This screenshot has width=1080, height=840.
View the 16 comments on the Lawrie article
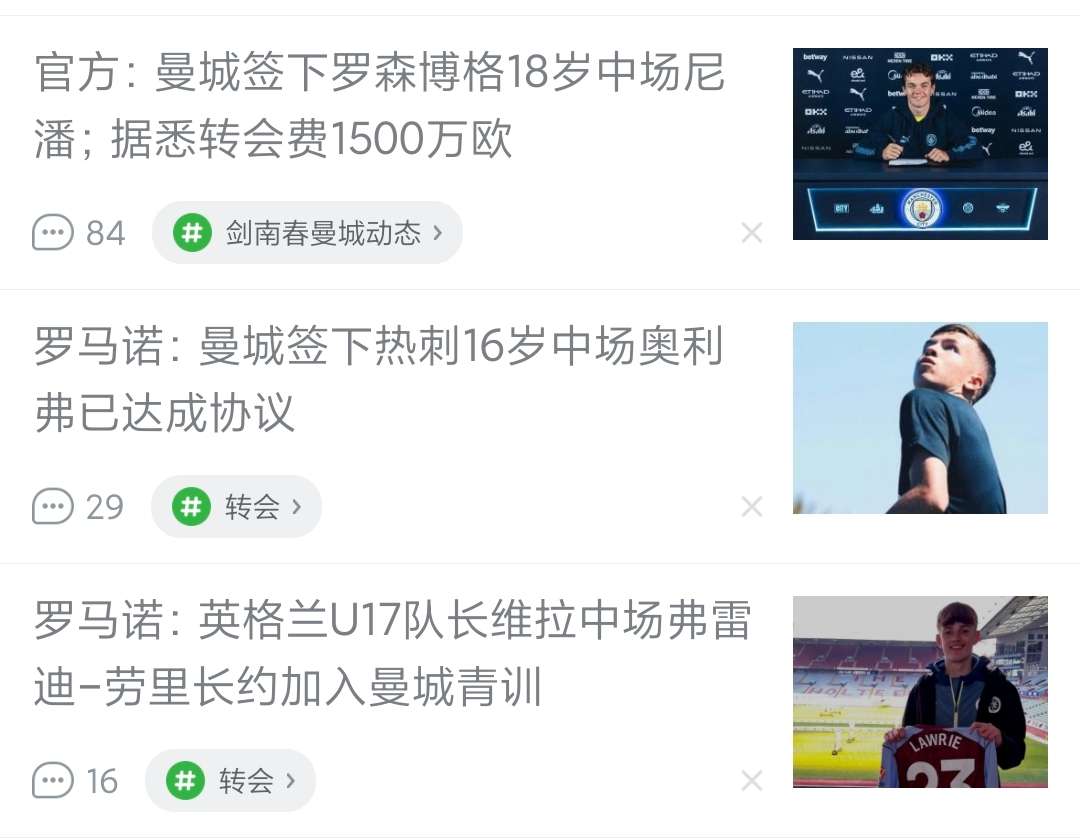[76, 781]
